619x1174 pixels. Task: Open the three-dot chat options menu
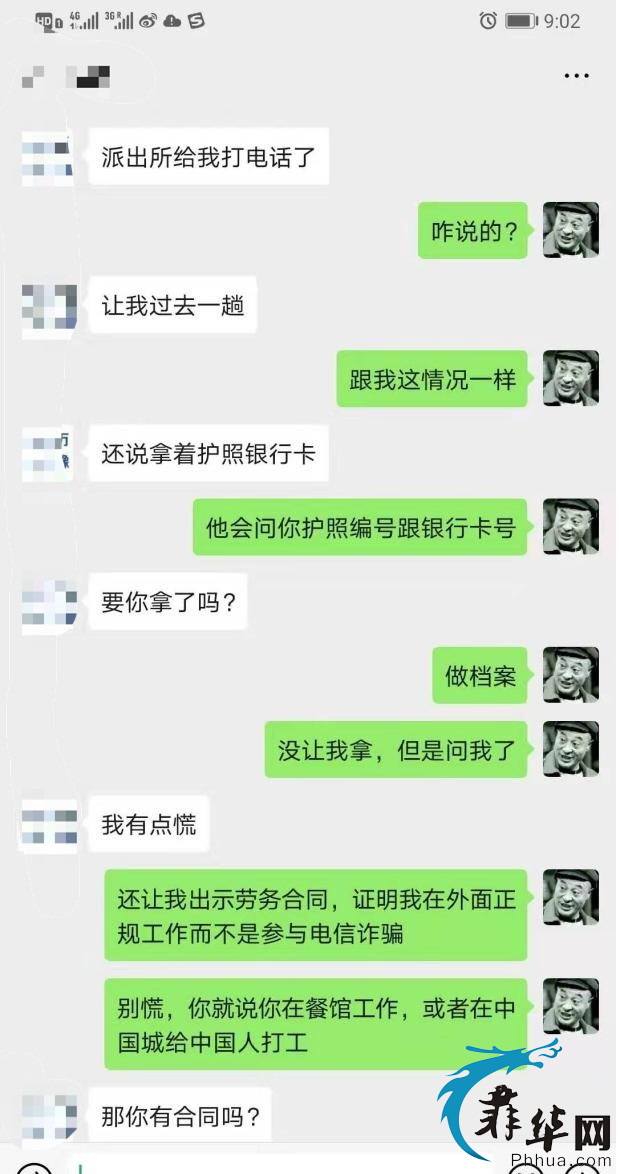tap(576, 76)
